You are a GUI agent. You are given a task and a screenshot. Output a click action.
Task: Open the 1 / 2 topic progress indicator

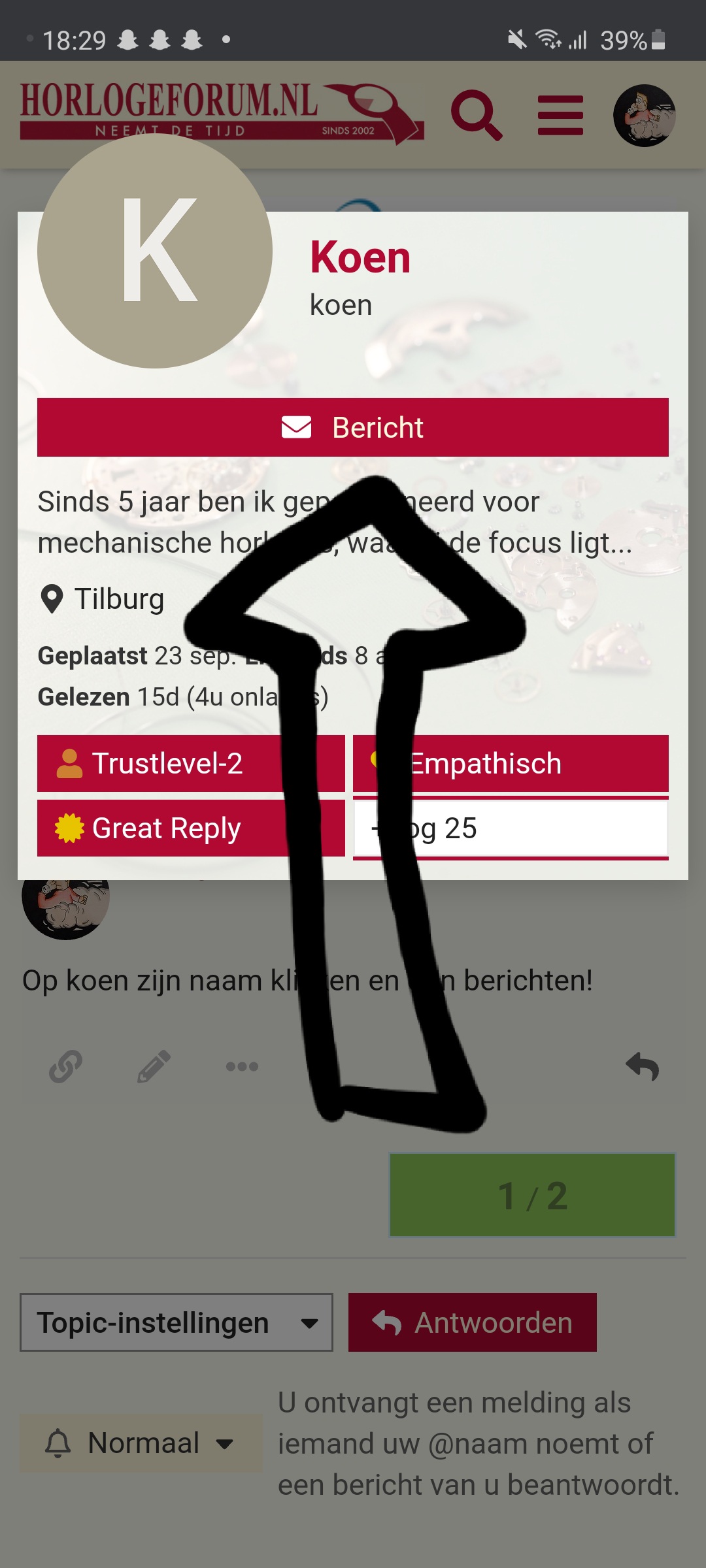tap(532, 1195)
